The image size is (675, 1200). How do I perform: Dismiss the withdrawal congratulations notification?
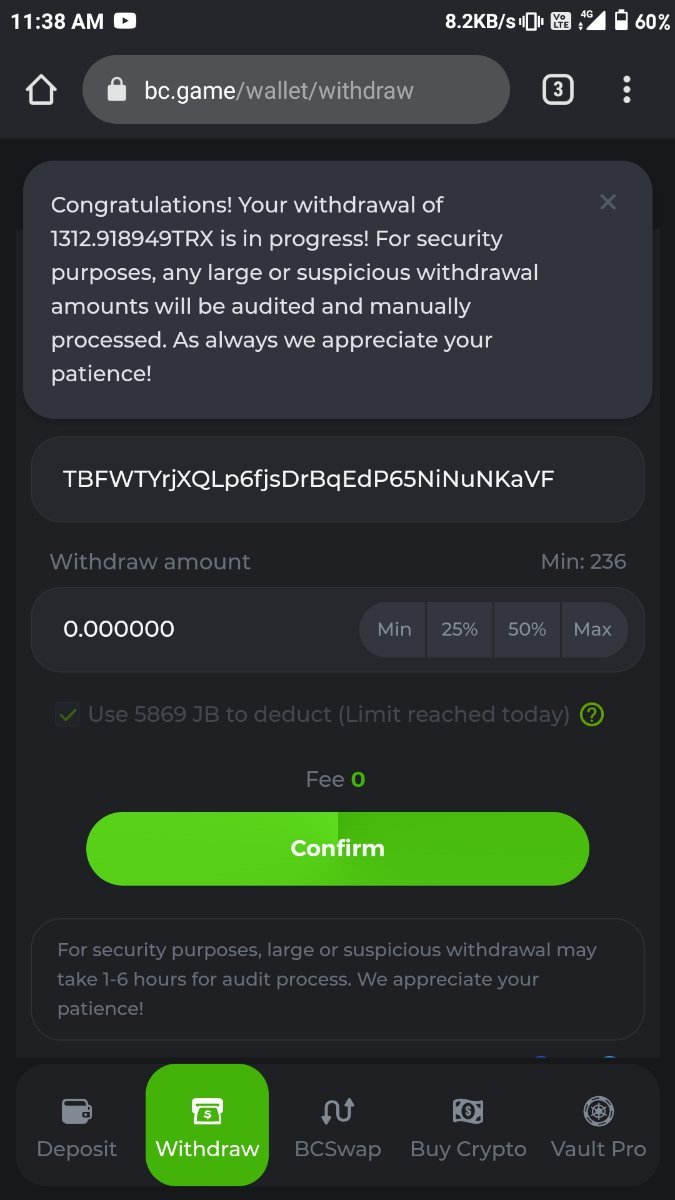[607, 202]
